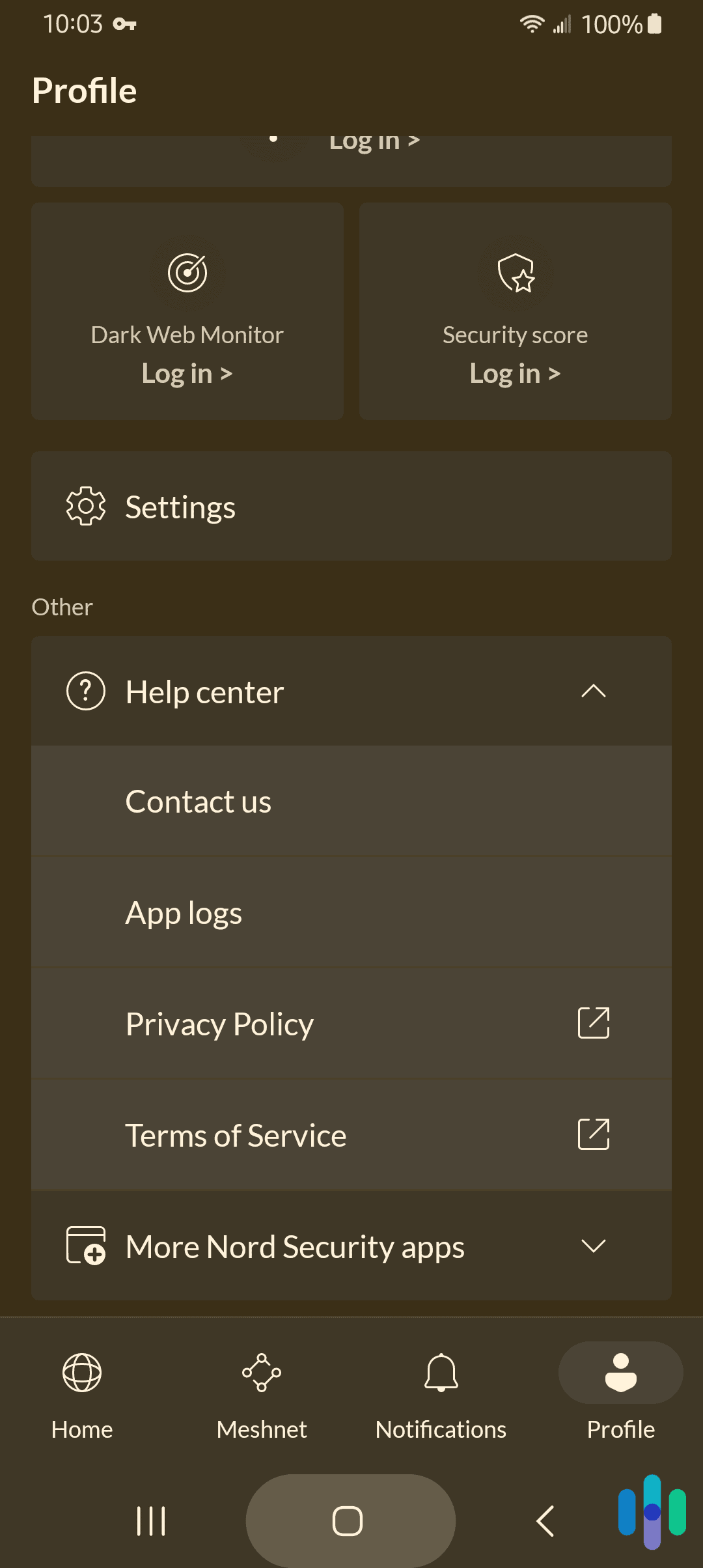Tap Log in under Dark Web Monitor
703x1568 pixels.
point(186,373)
